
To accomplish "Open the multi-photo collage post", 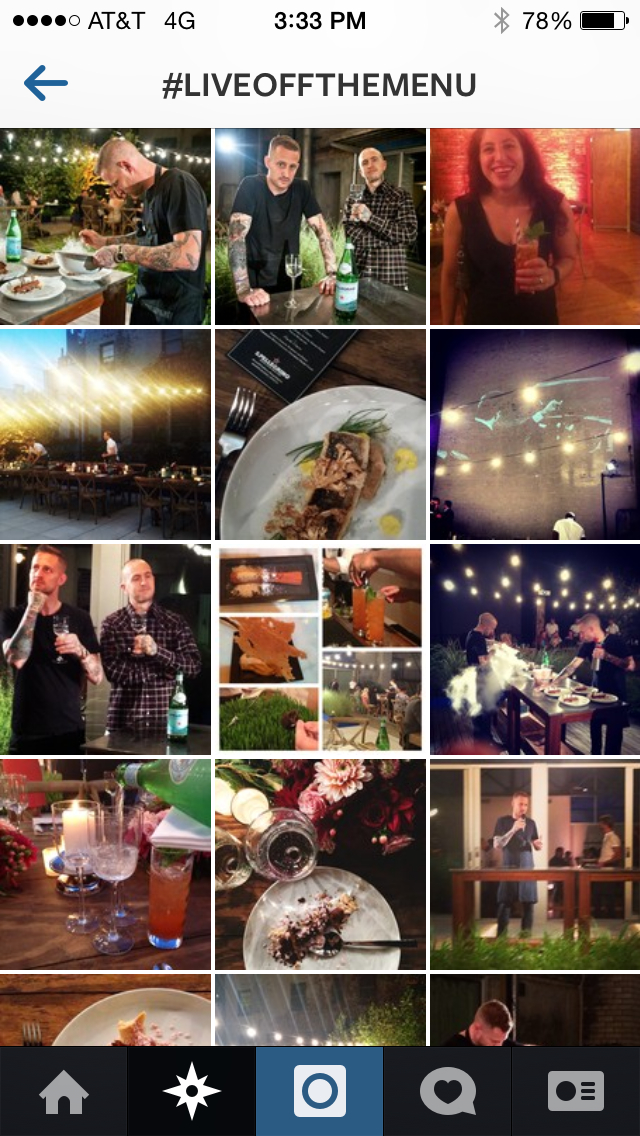I will pos(320,649).
